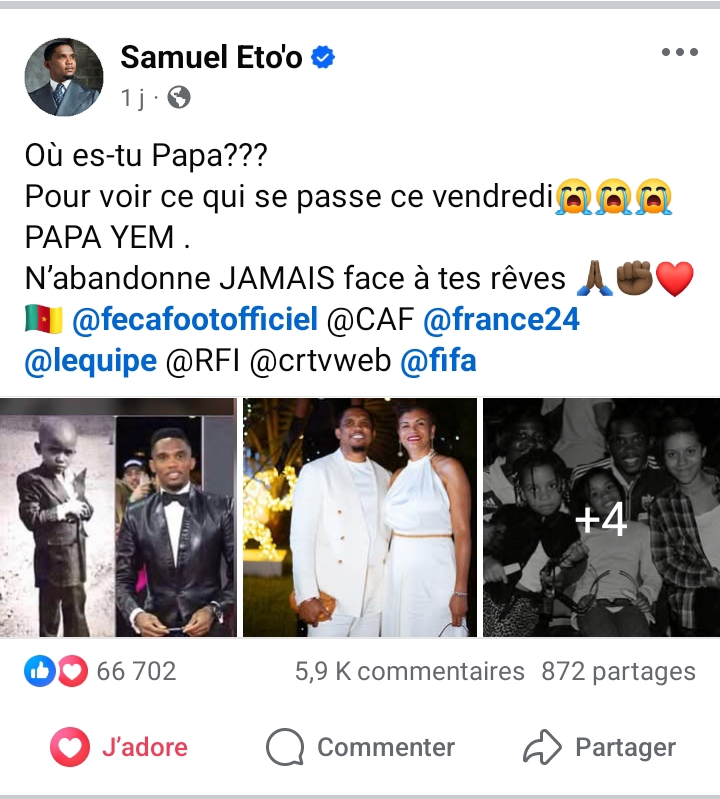The width and height of the screenshot is (720, 799).
Task: Open the 5,9 K commentaires list
Action: point(409,671)
